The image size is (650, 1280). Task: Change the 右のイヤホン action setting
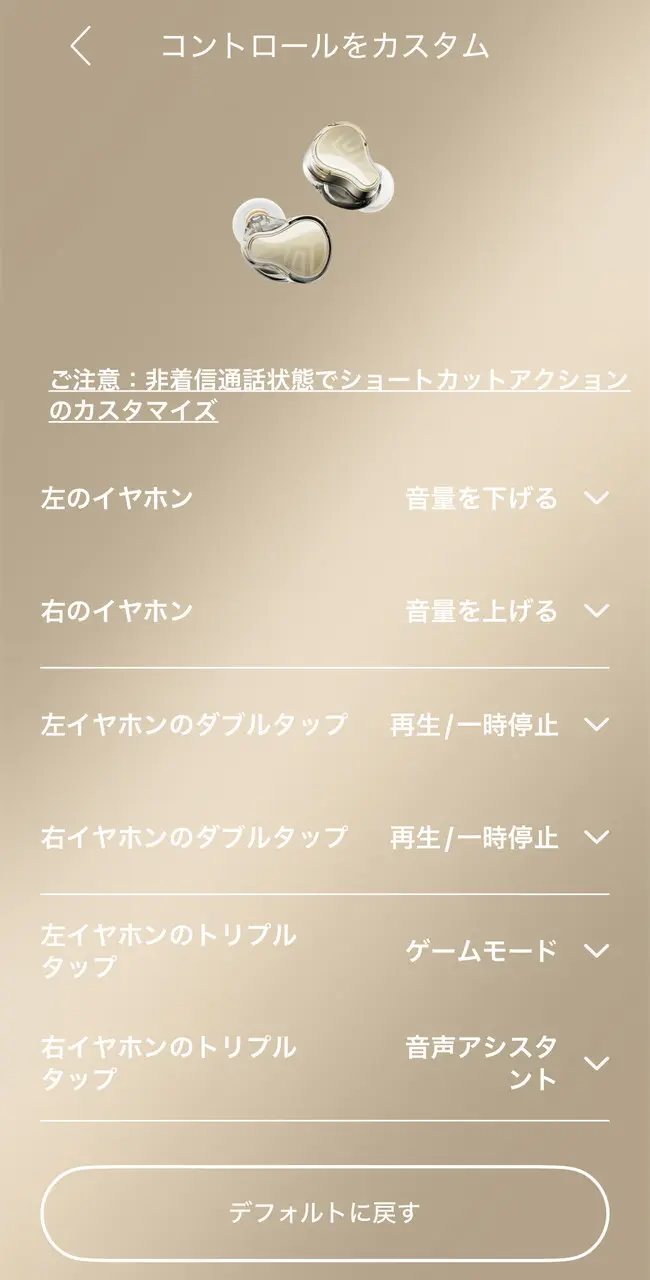tap(596, 611)
